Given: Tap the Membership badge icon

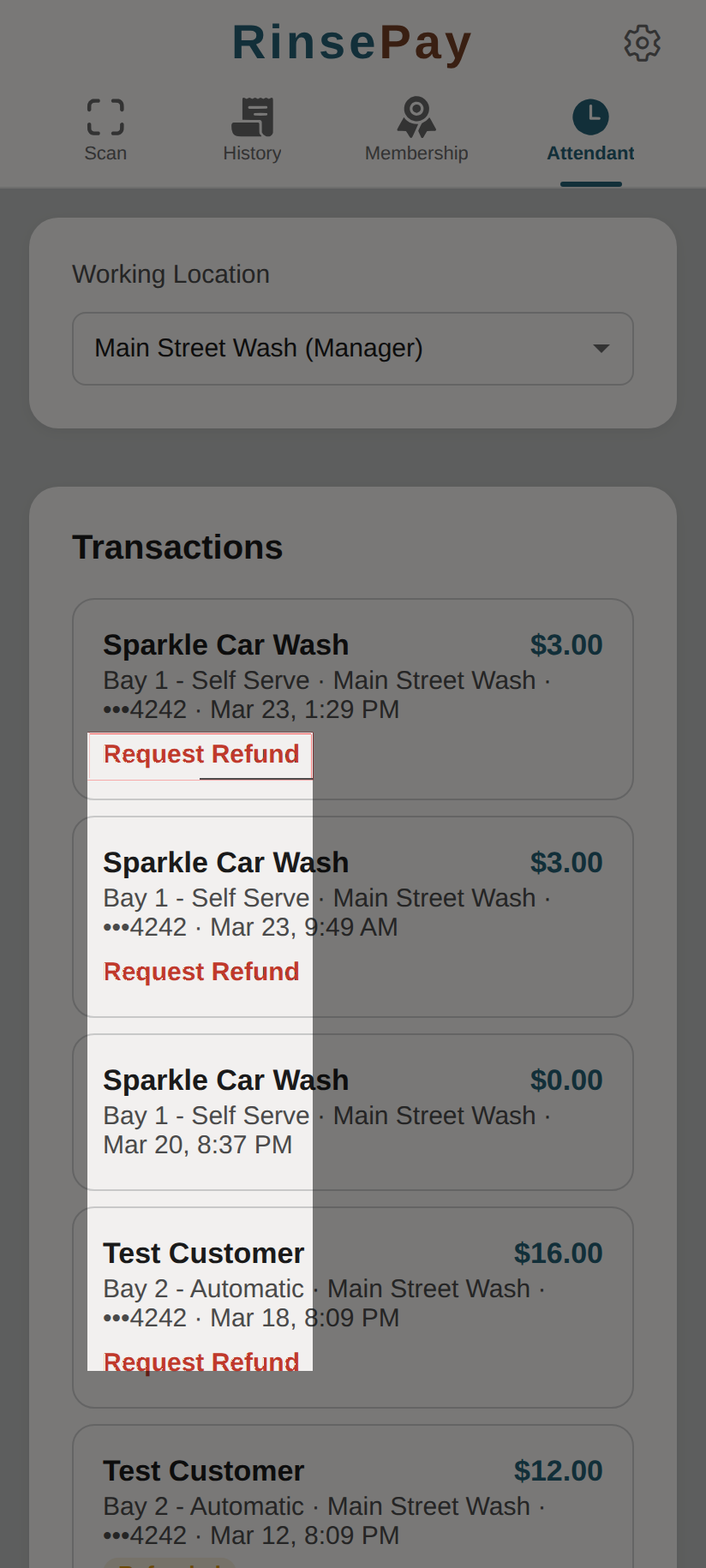Looking at the screenshot, I should tap(416, 115).
